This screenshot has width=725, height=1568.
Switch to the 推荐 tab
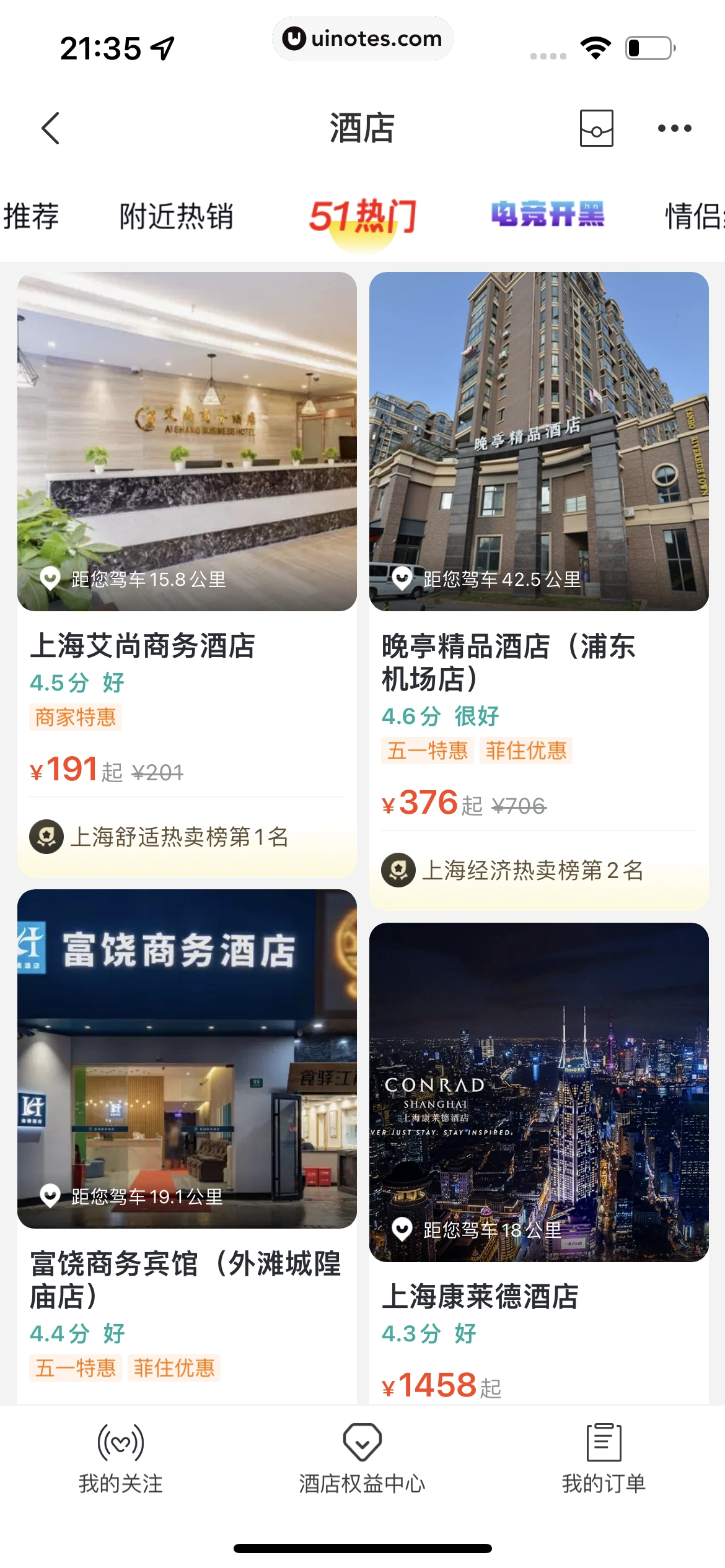[31, 216]
